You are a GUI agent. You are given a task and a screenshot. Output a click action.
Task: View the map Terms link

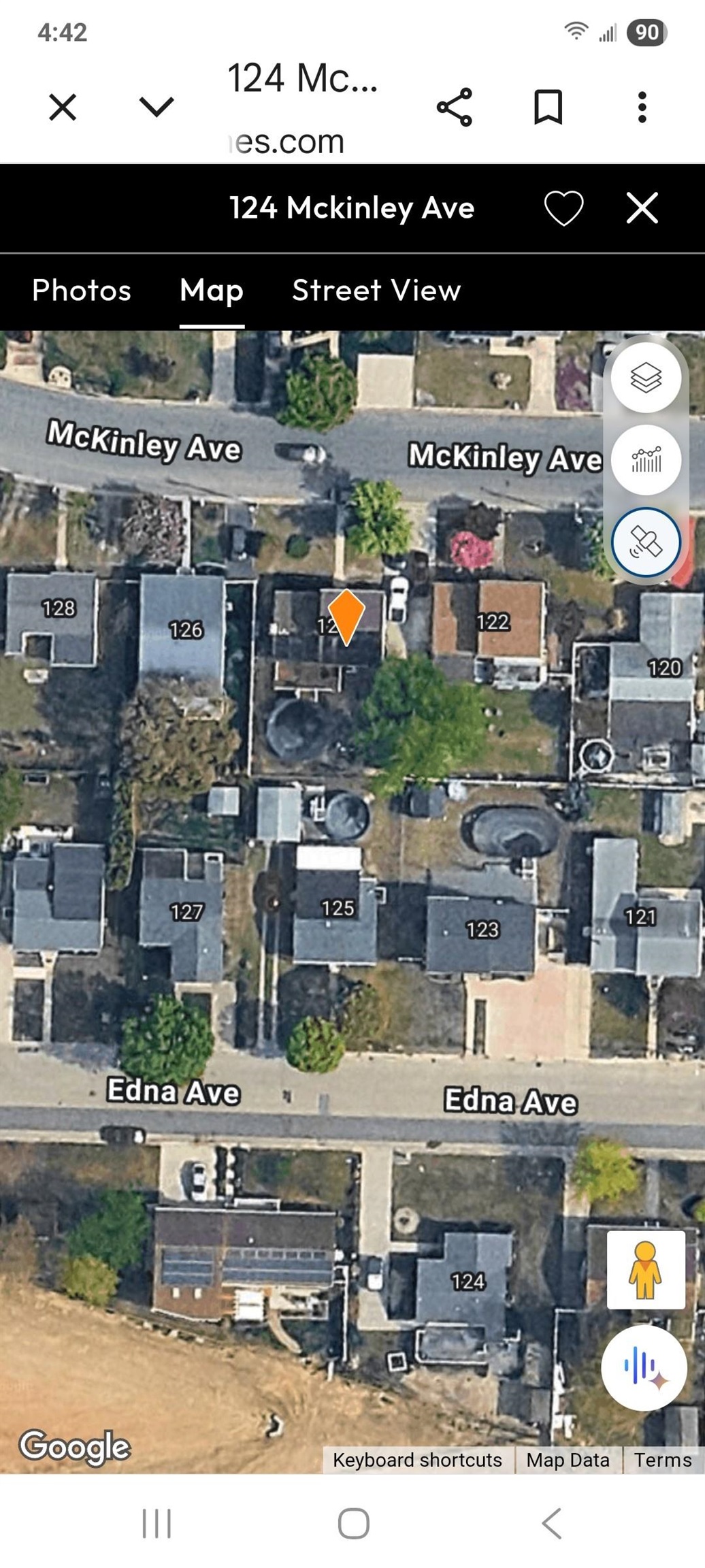click(663, 1460)
